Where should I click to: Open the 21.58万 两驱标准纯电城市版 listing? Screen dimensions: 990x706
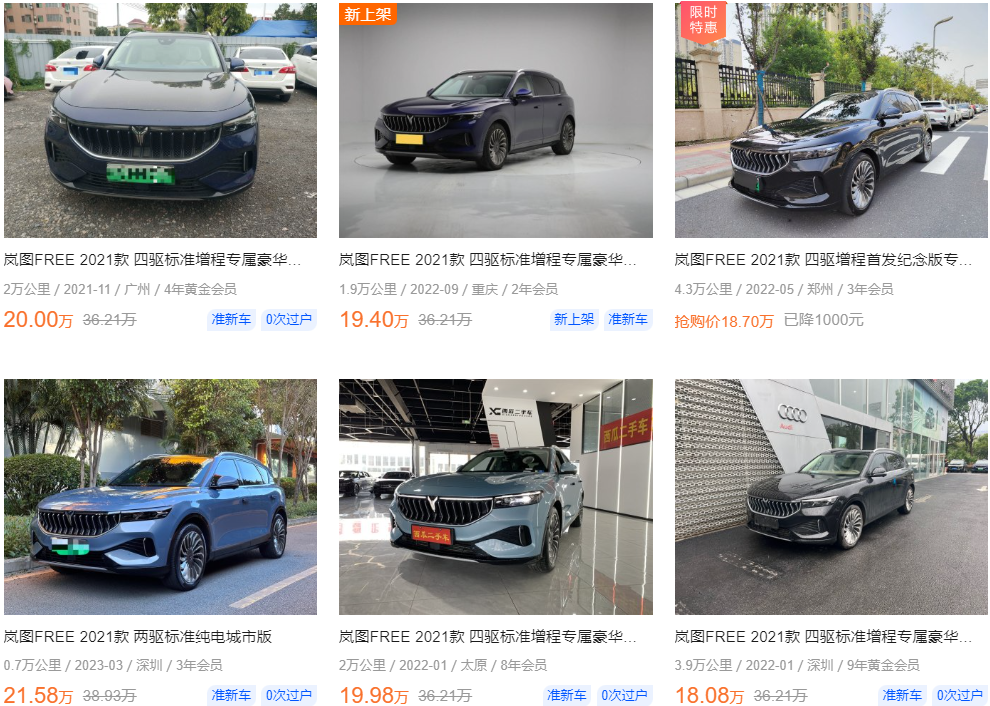coord(160,497)
